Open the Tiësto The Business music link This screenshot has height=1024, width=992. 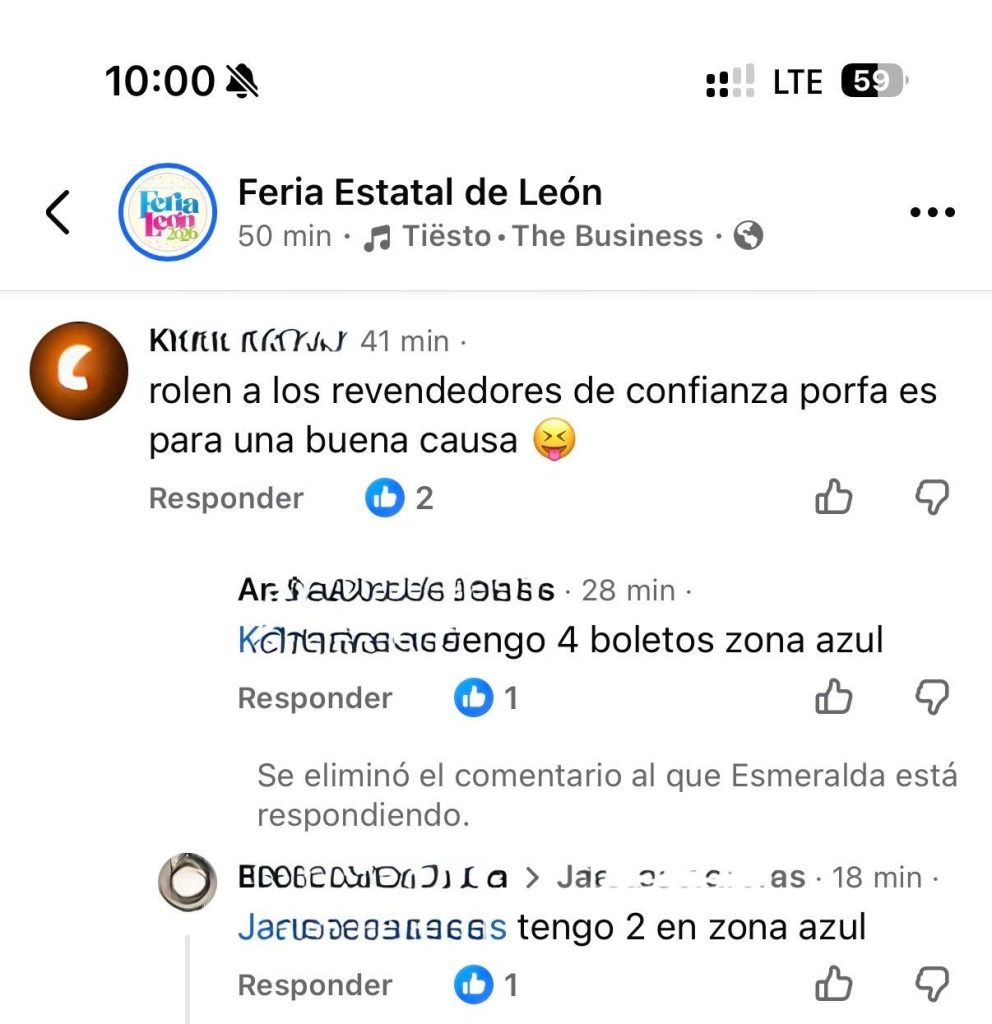pyautogui.click(x=533, y=236)
